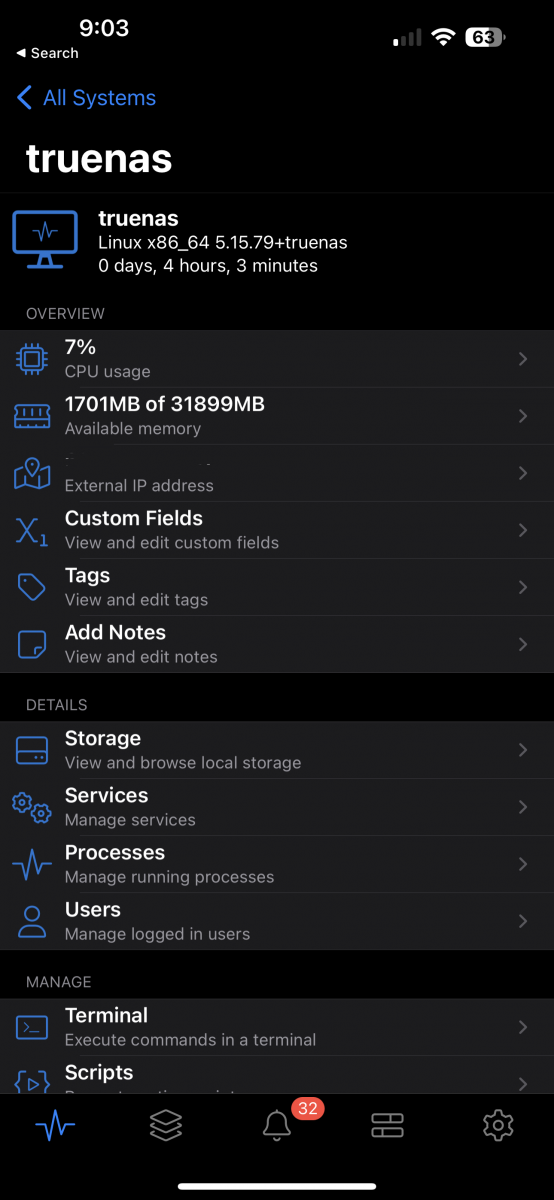Image resolution: width=554 pixels, height=1200 pixels.
Task: Select the activity pulse tab
Action: click(55, 1126)
